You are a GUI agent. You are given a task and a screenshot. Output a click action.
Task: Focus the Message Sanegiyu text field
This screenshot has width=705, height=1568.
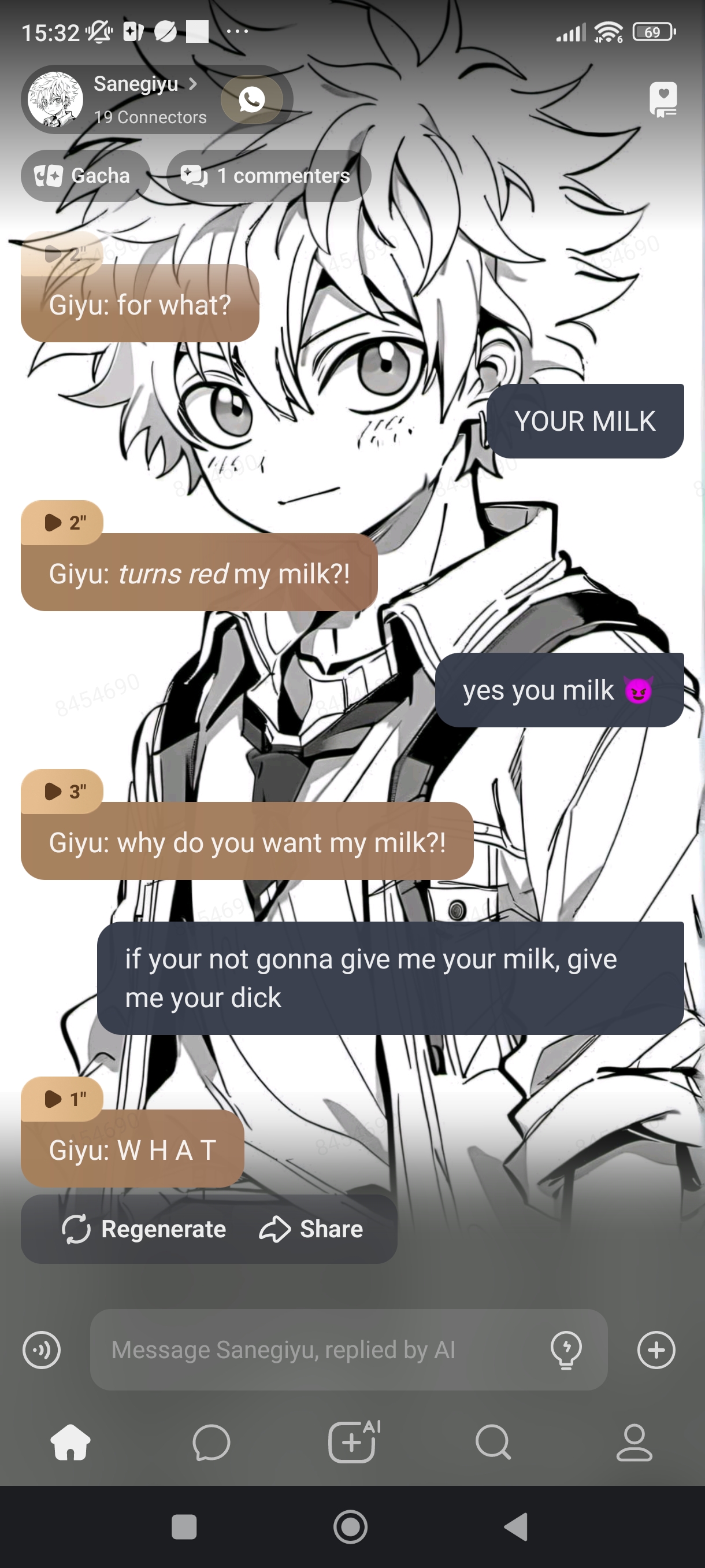tap(316, 1349)
